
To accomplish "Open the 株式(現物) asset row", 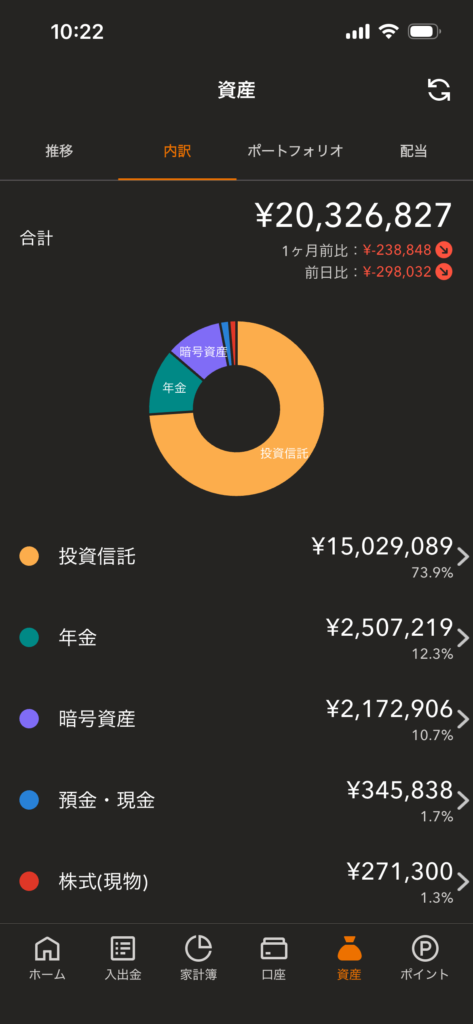I will point(236,881).
